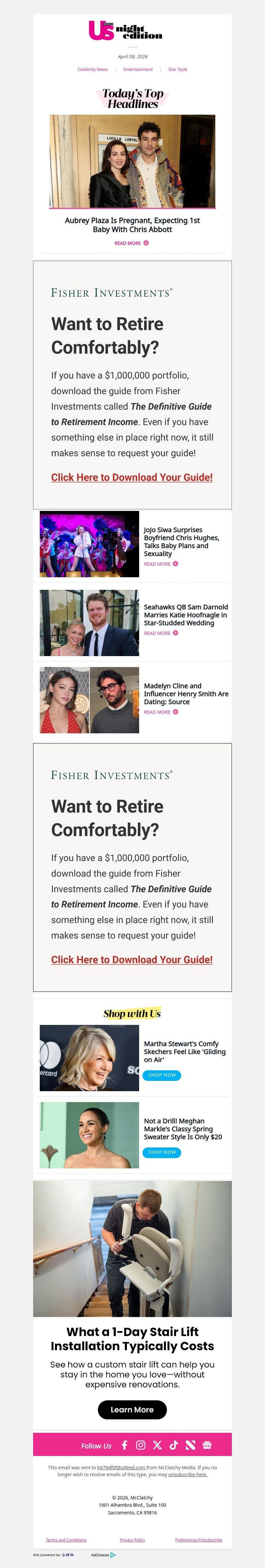Open the Entertainment section link

(x=138, y=69)
